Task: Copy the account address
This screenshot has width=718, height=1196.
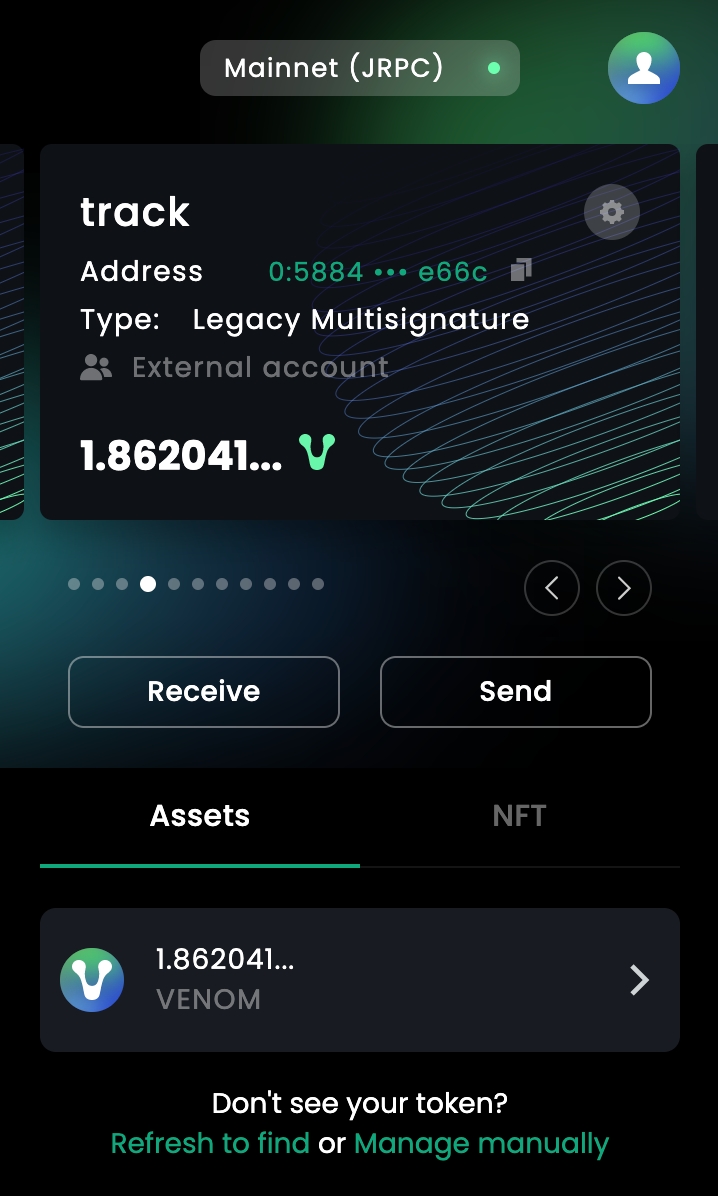Action: click(521, 270)
